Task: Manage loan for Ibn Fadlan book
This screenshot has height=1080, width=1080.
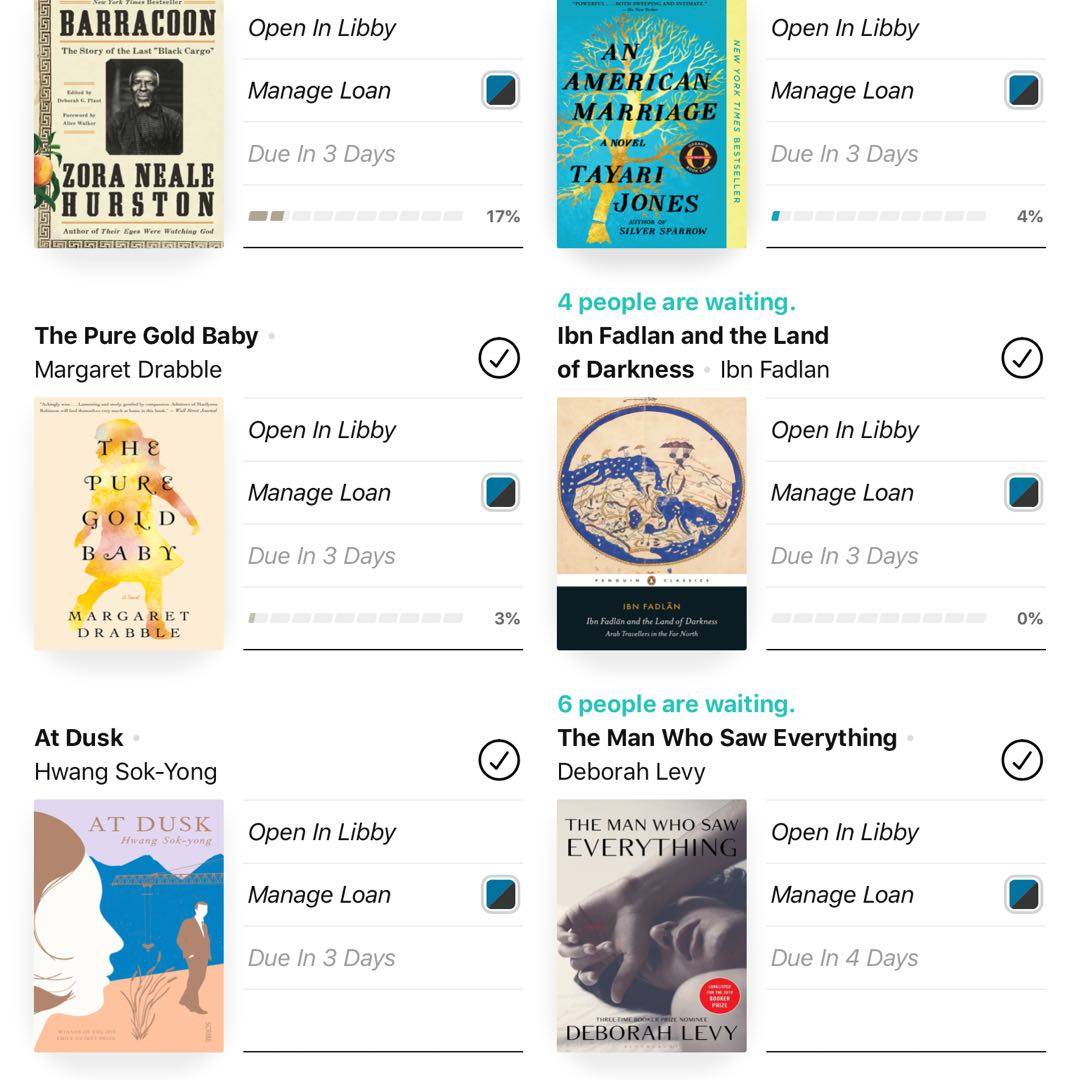Action: pos(843,493)
